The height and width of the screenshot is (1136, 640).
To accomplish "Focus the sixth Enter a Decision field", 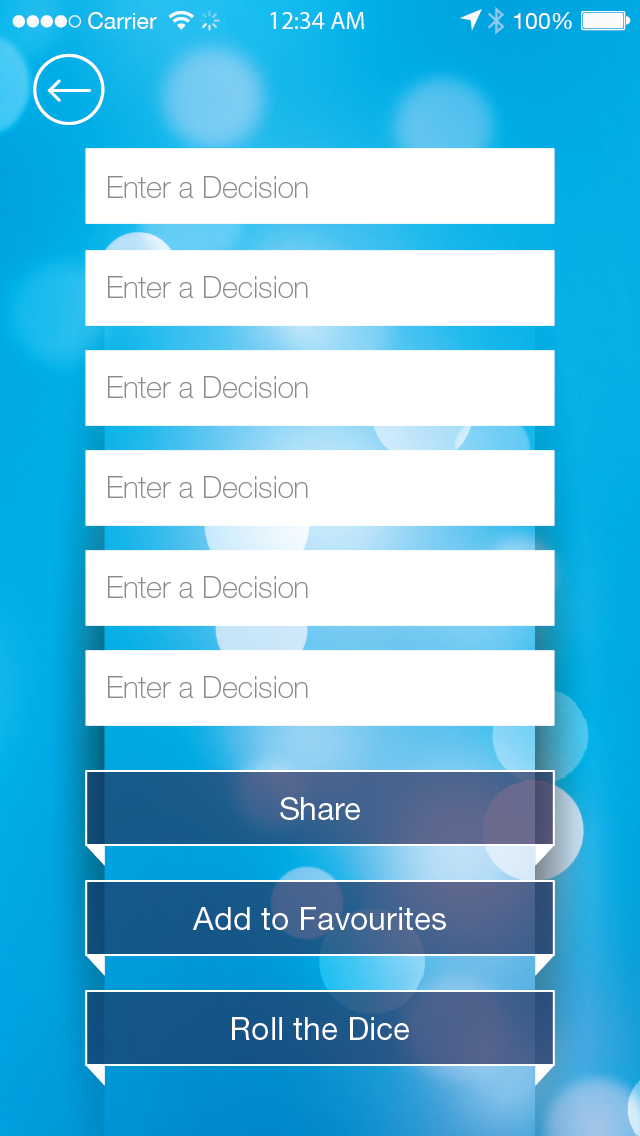I will click(320, 688).
